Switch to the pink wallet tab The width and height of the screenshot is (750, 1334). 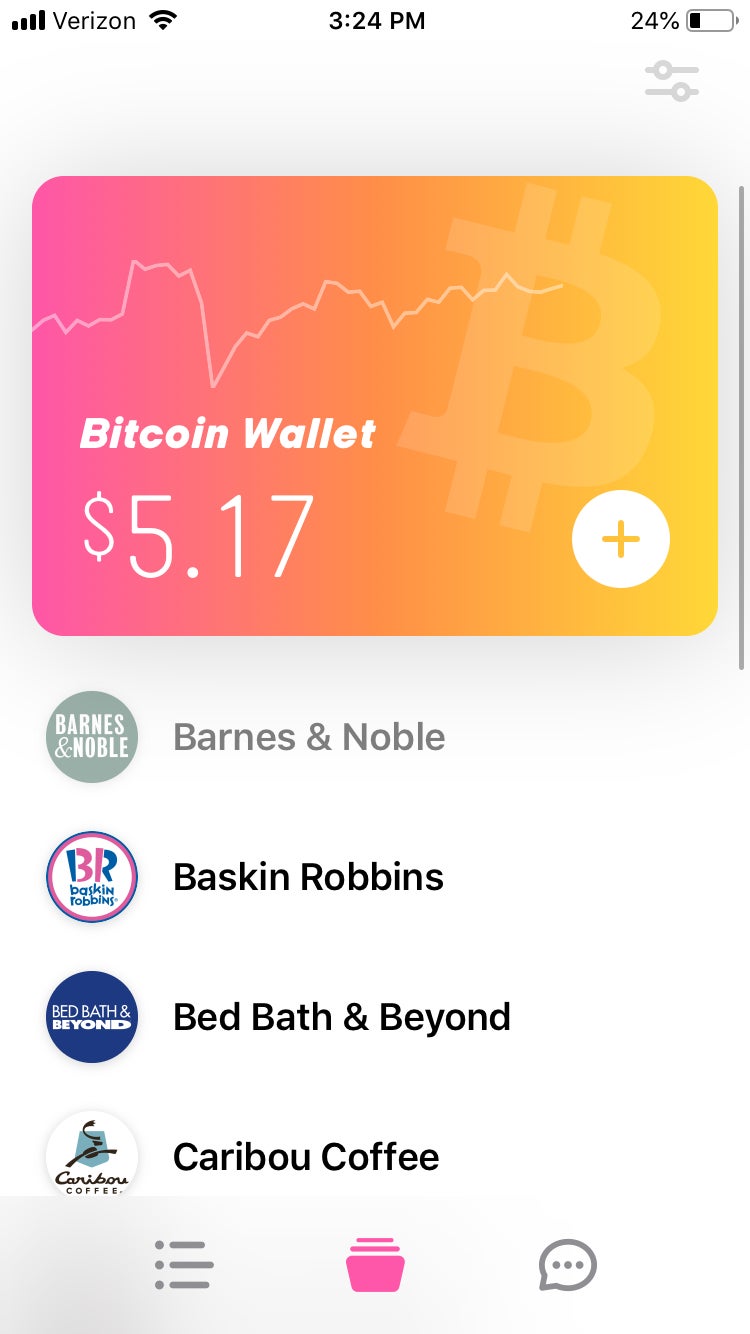(375, 1265)
